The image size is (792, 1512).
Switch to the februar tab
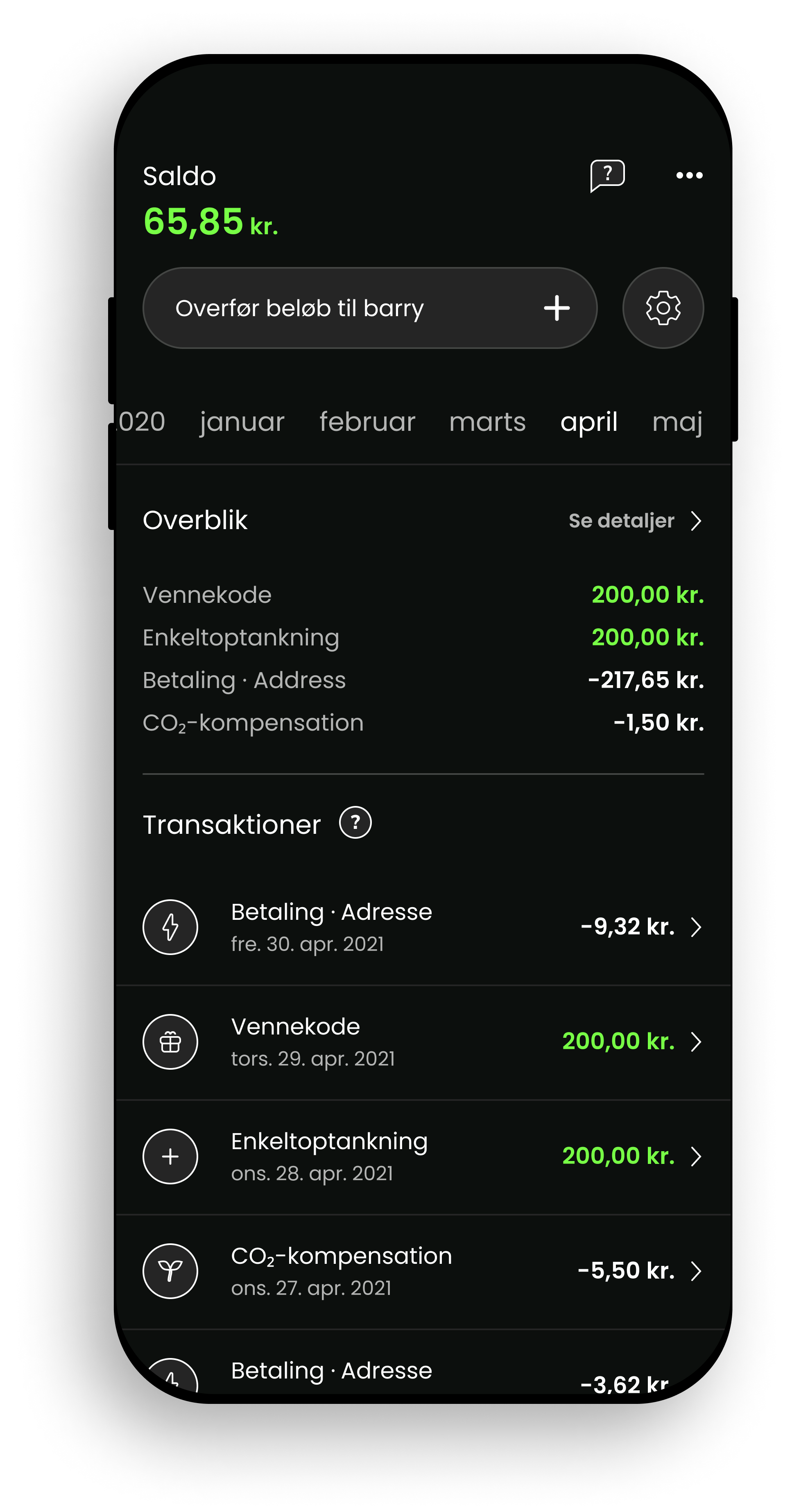367,422
